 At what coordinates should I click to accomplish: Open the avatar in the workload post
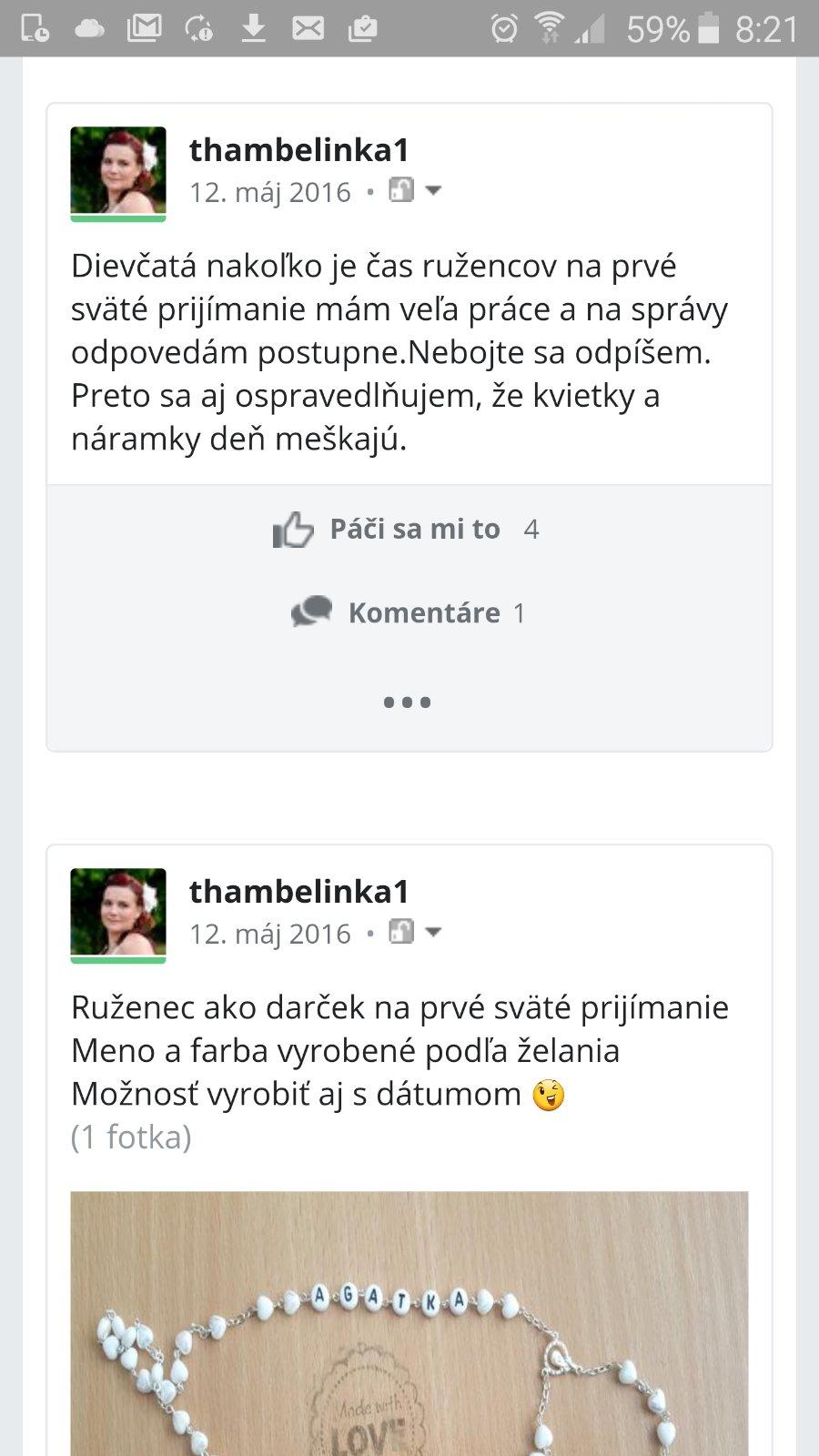[x=118, y=172]
